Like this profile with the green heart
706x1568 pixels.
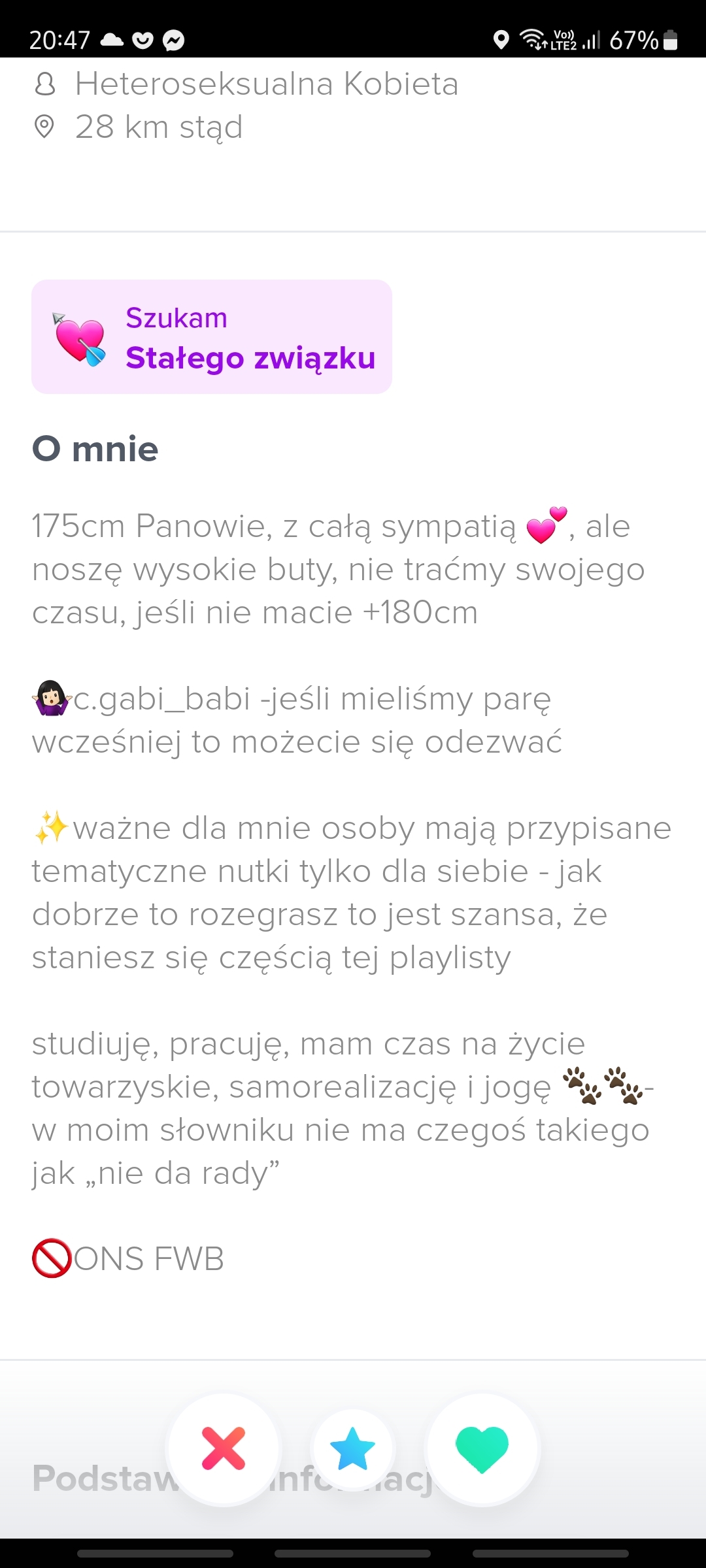coord(482,1449)
